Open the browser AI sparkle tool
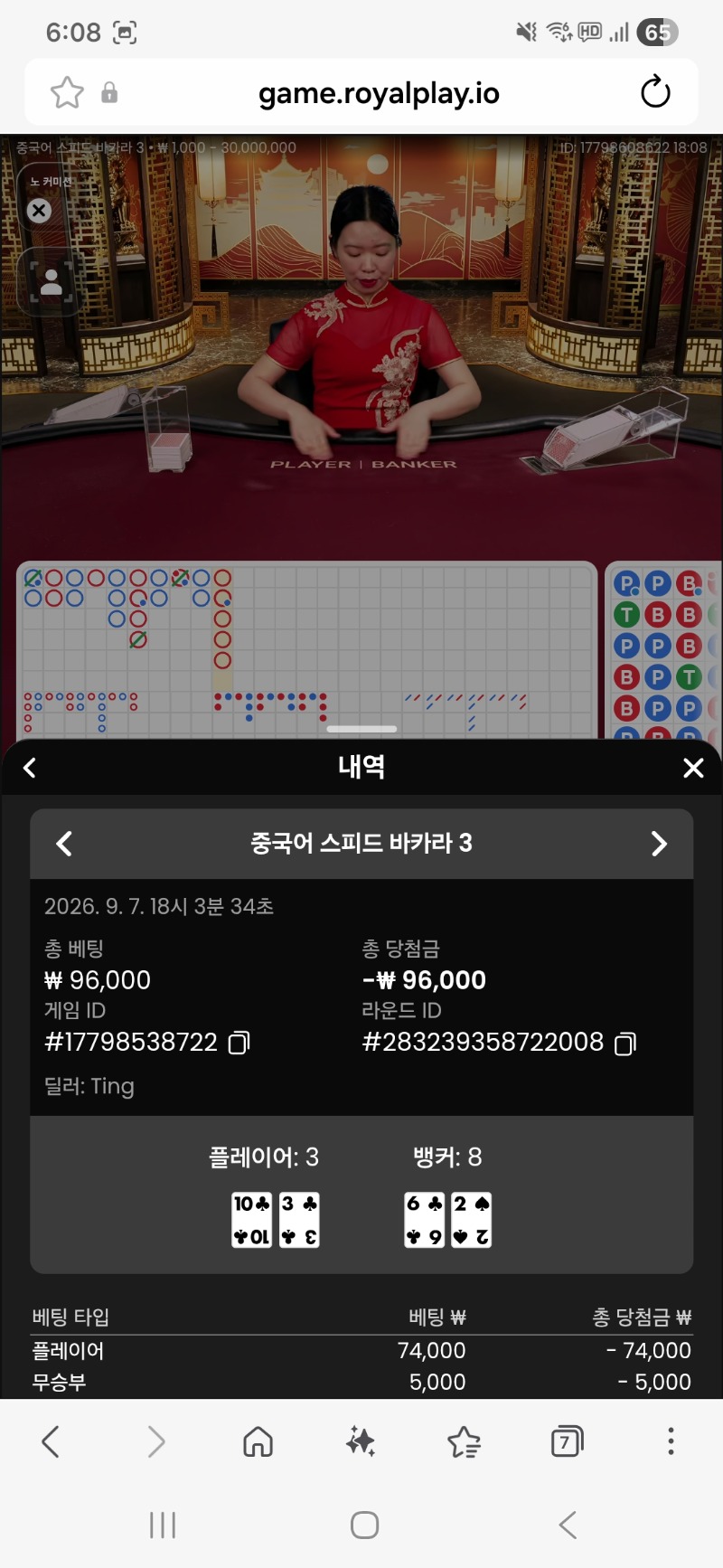 (361, 1441)
